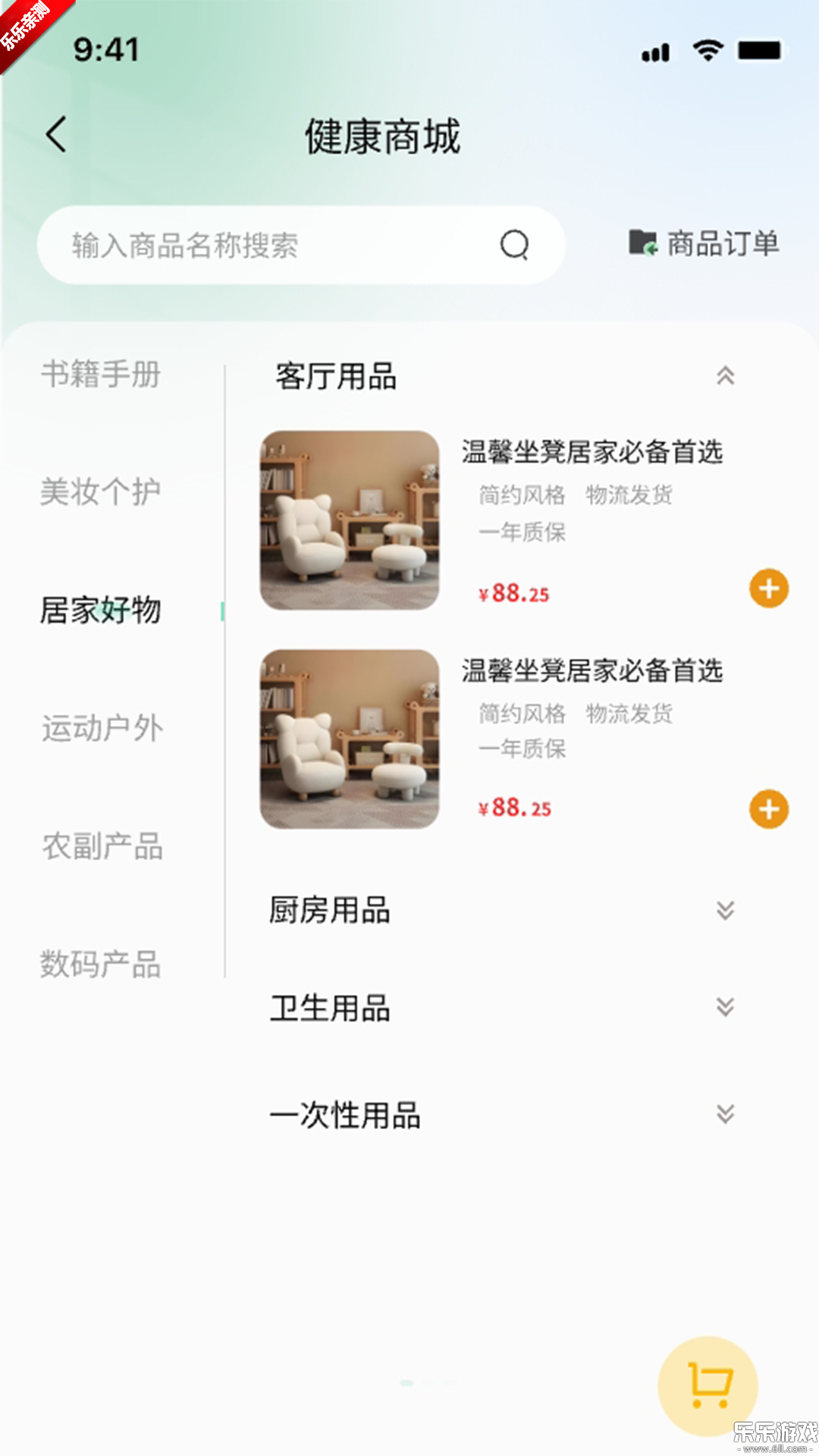The width and height of the screenshot is (819, 1456).
Task: Open the 数码产品 category
Action: click(101, 965)
